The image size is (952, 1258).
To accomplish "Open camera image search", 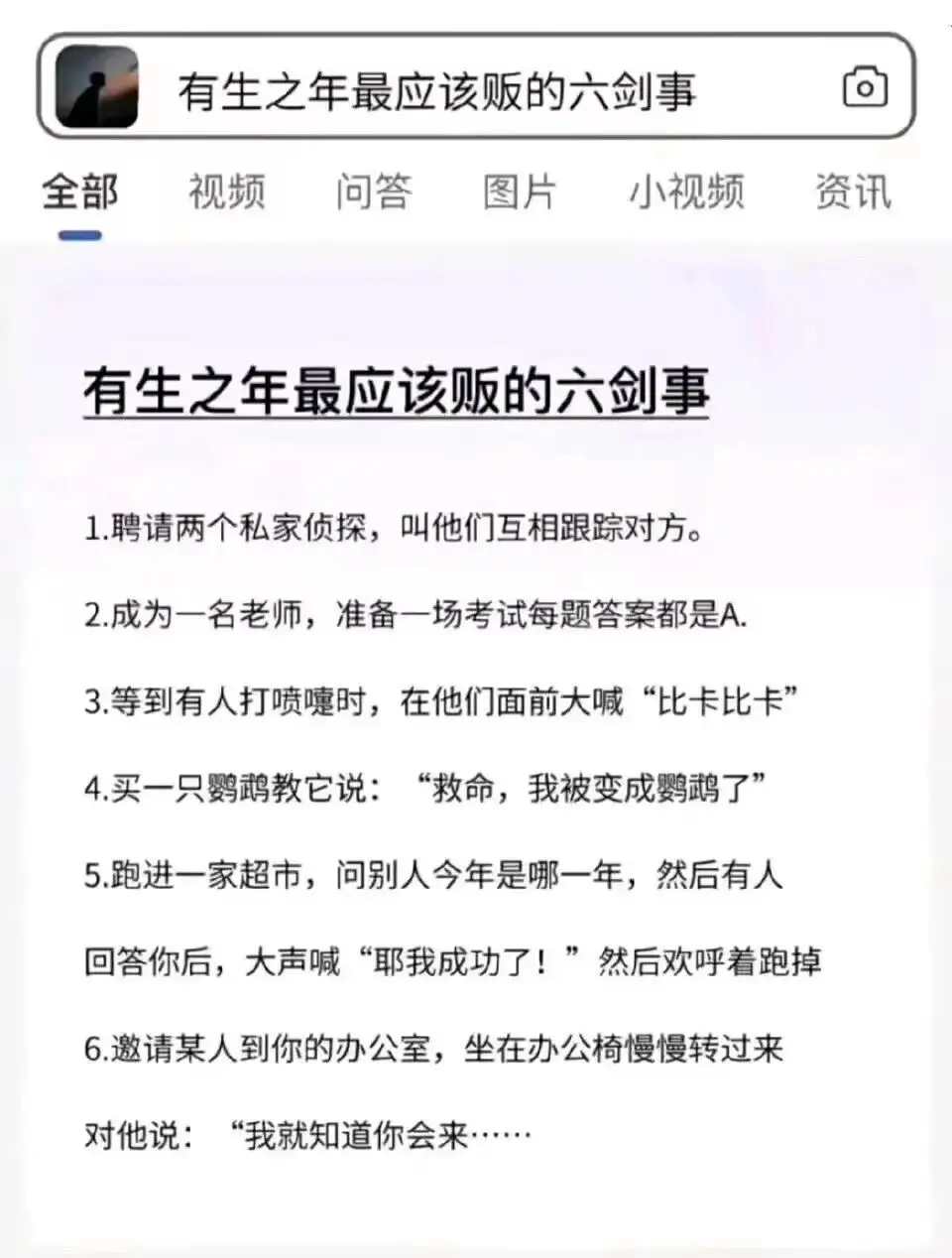I will (865, 87).
